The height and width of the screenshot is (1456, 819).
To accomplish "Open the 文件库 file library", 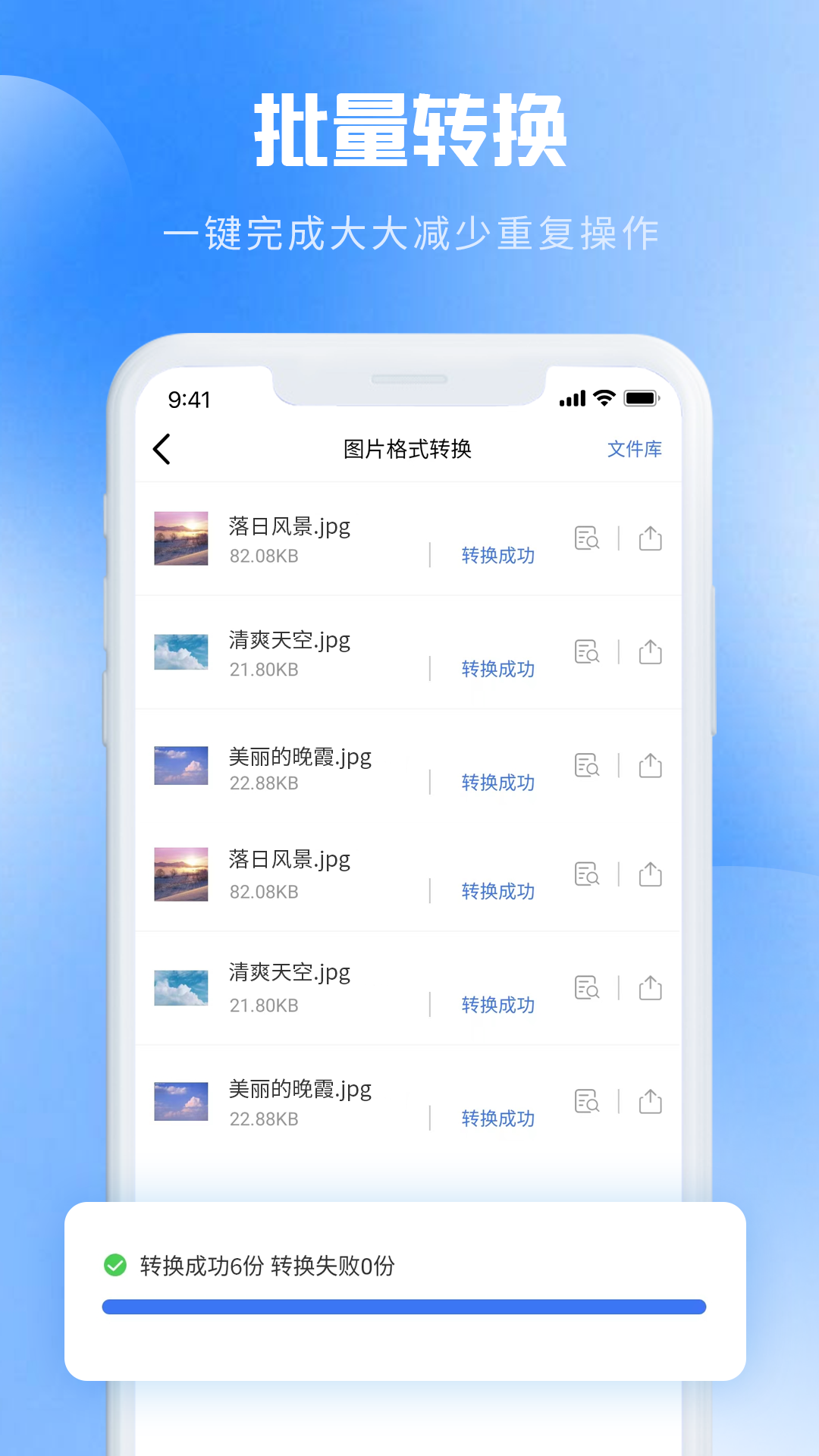I will coord(634,449).
